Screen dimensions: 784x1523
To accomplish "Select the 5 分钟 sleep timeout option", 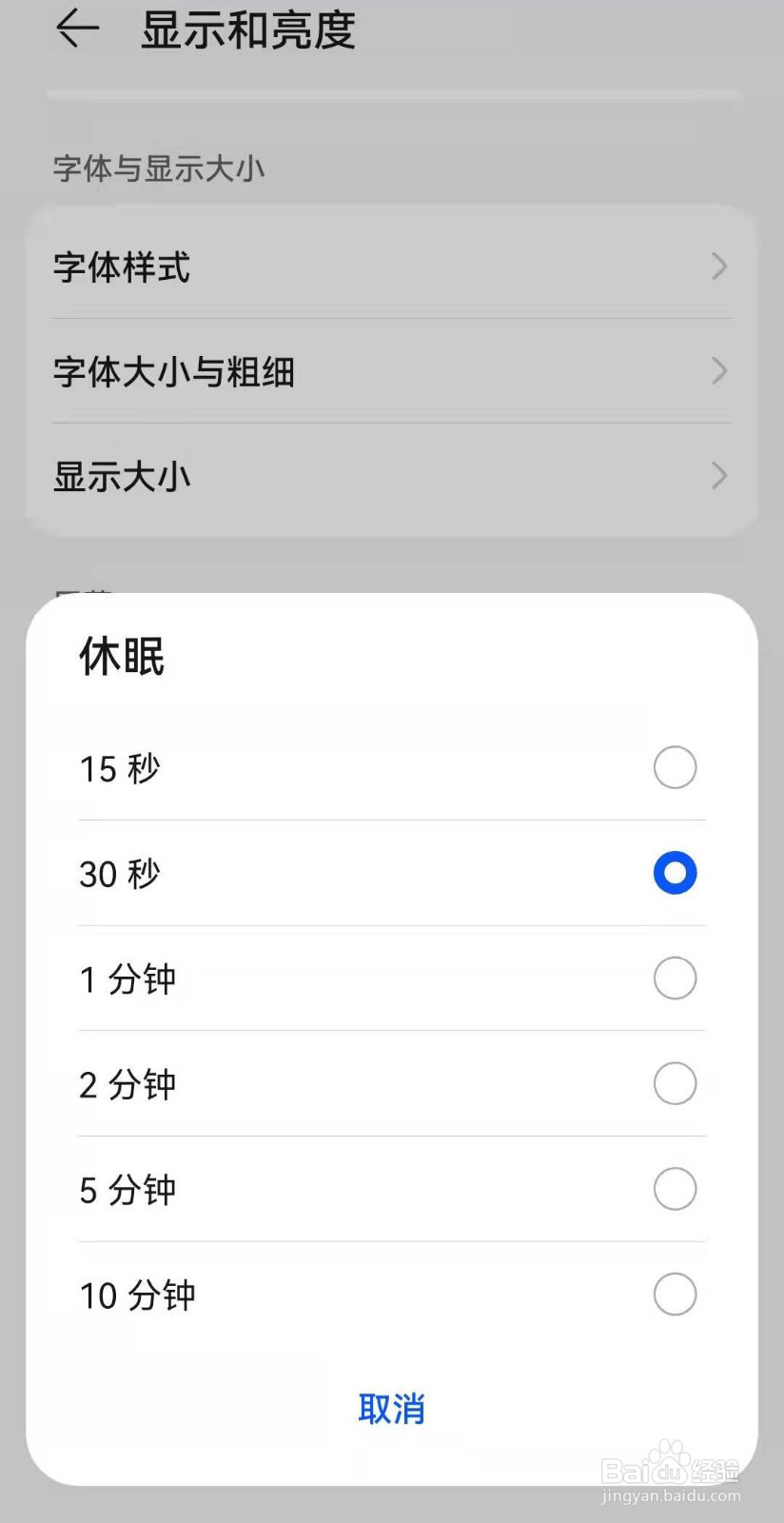I will tap(675, 1189).
